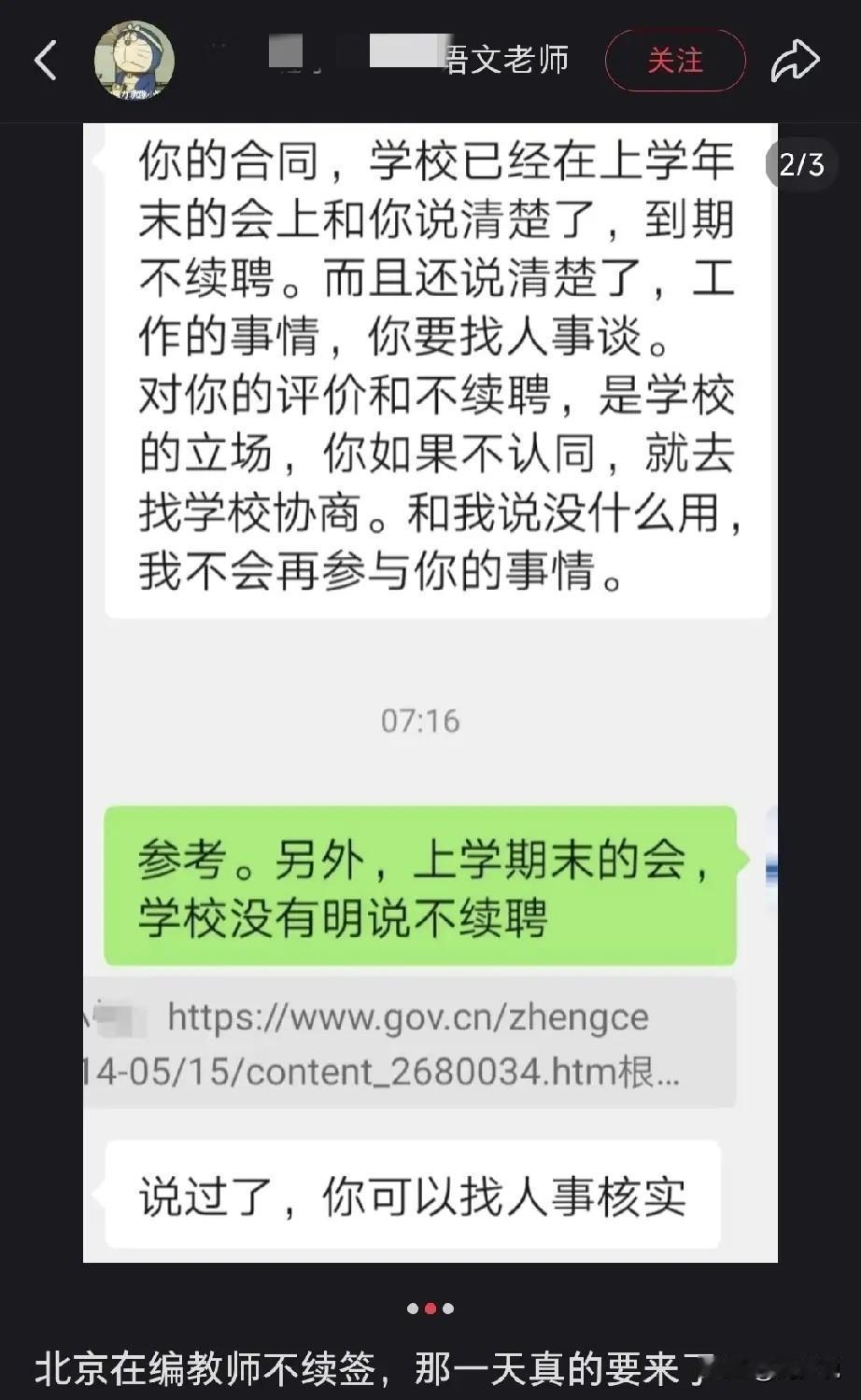861x1400 pixels.
Task: Tap the forward icon beside the Follow button
Action: click(x=795, y=59)
